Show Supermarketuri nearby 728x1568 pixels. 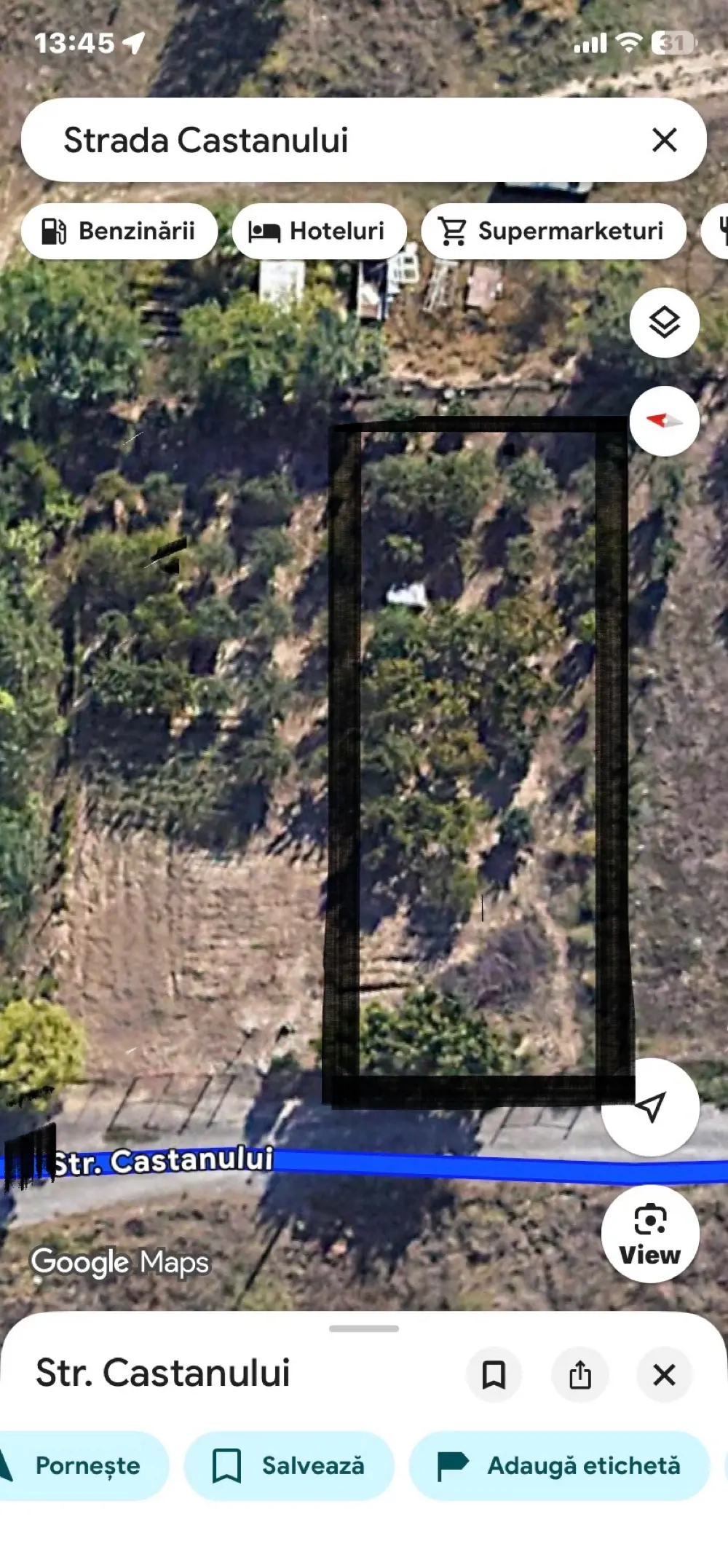[553, 232]
